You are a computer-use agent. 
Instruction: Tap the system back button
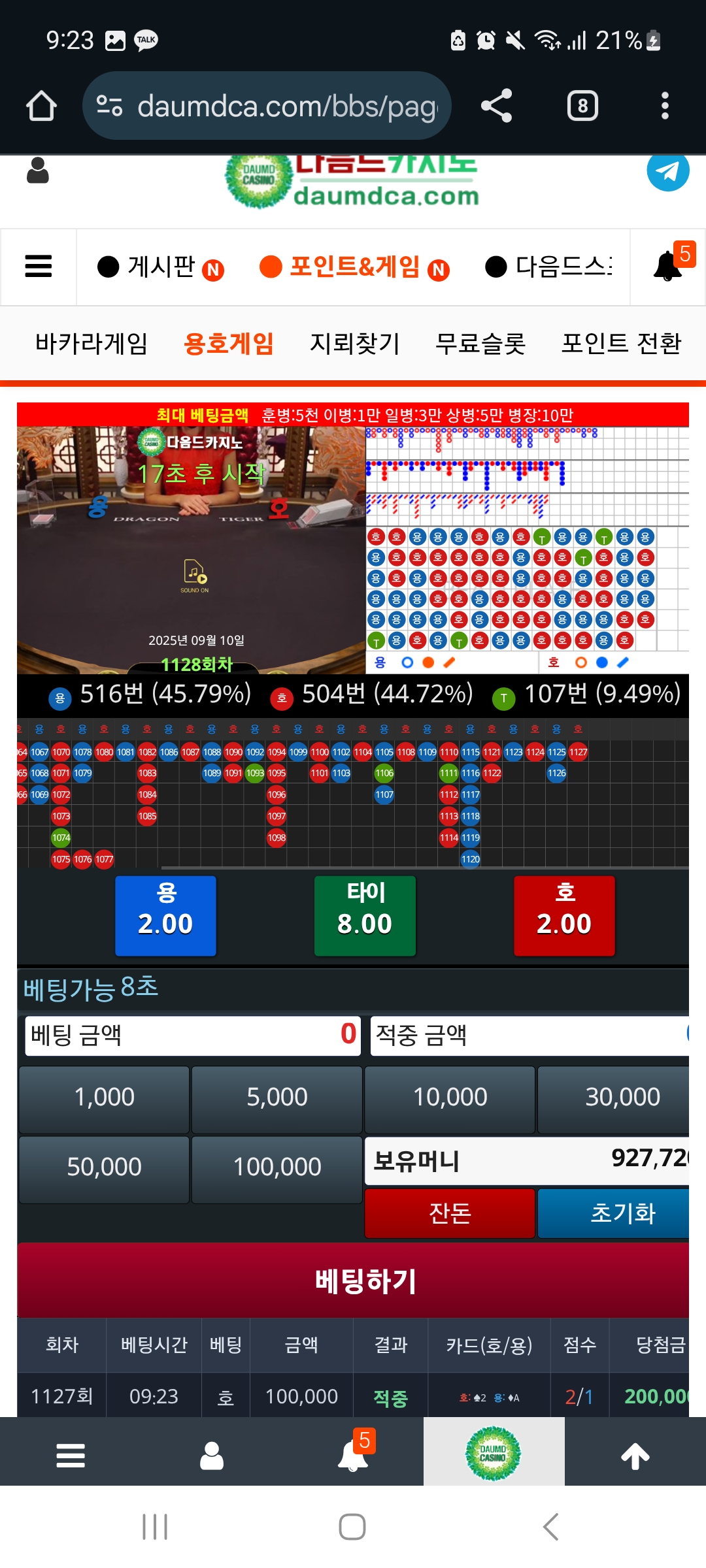pos(550,1527)
